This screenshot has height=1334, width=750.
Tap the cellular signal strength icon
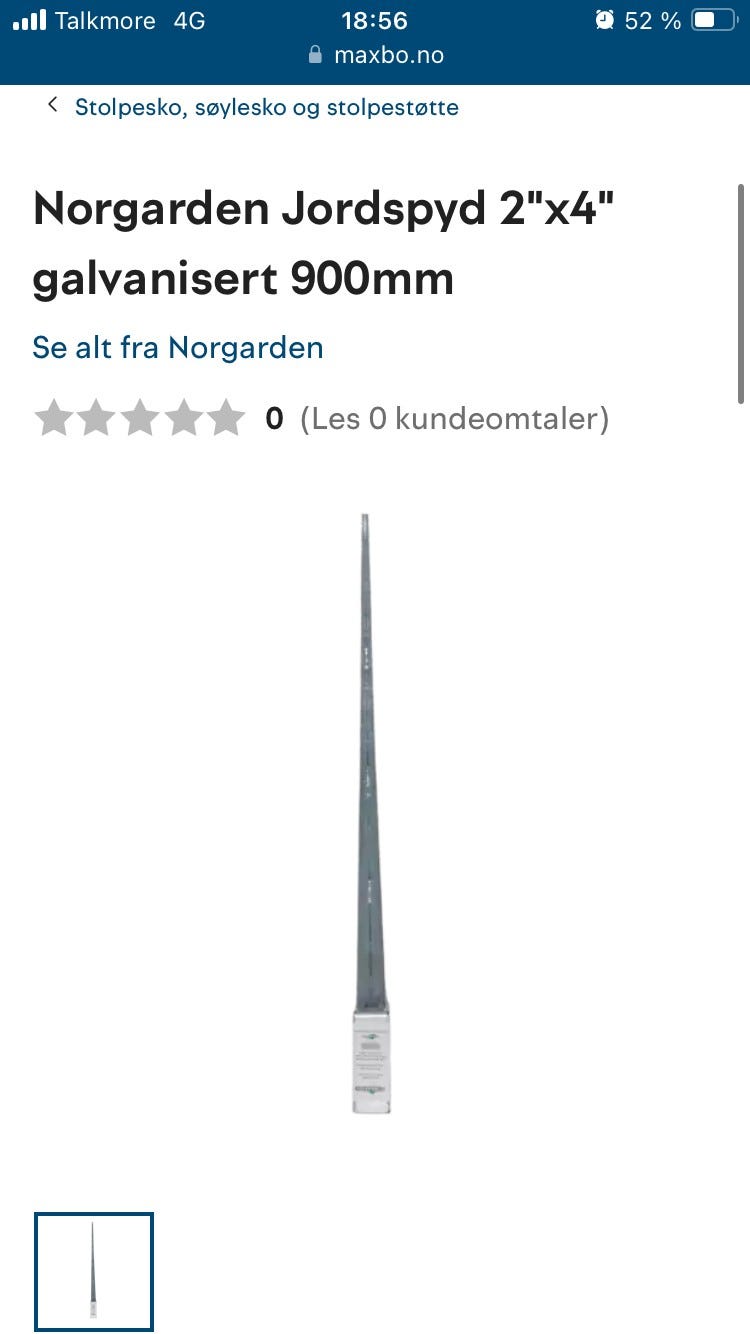tap(29, 18)
